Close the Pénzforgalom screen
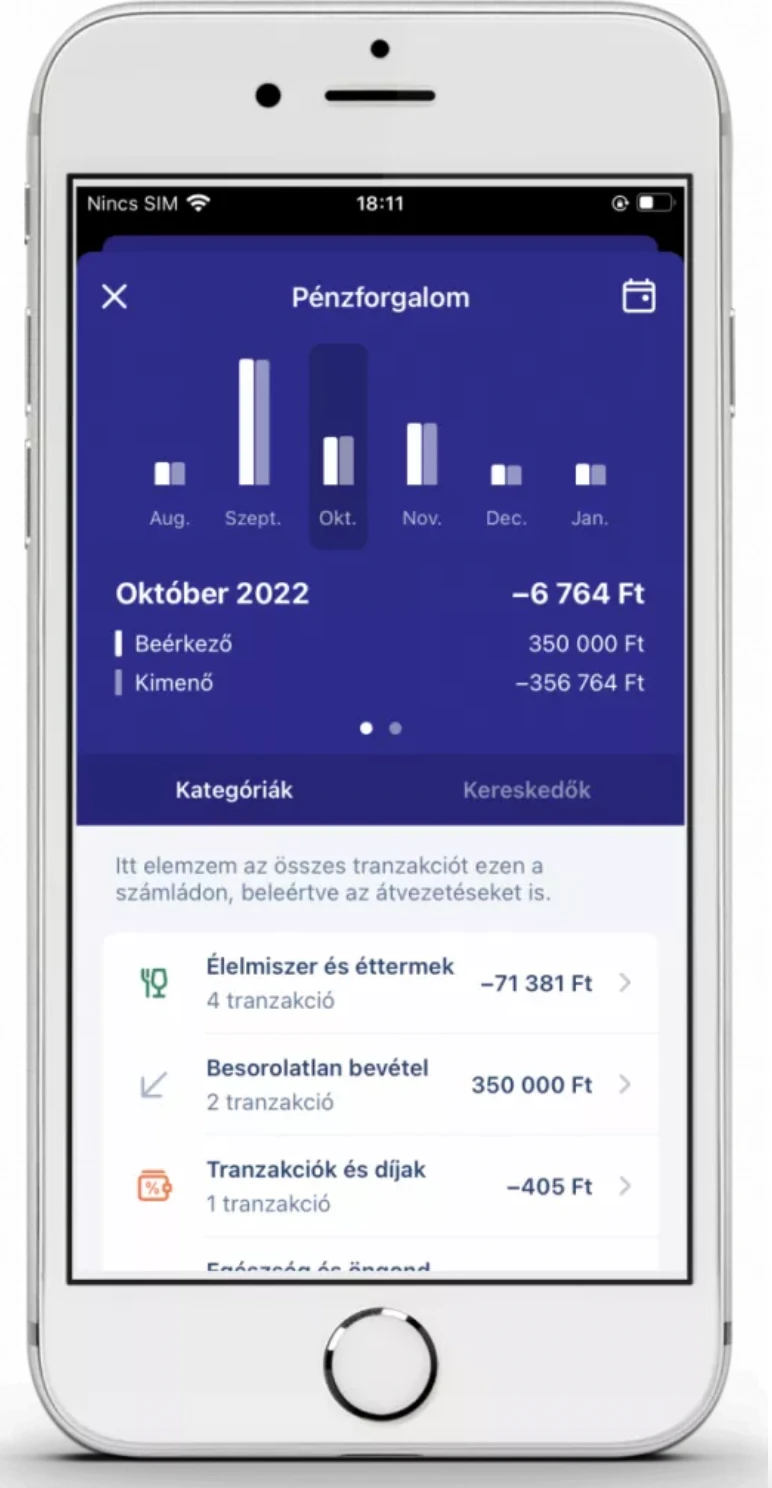This screenshot has width=772, height=1488. (115, 297)
